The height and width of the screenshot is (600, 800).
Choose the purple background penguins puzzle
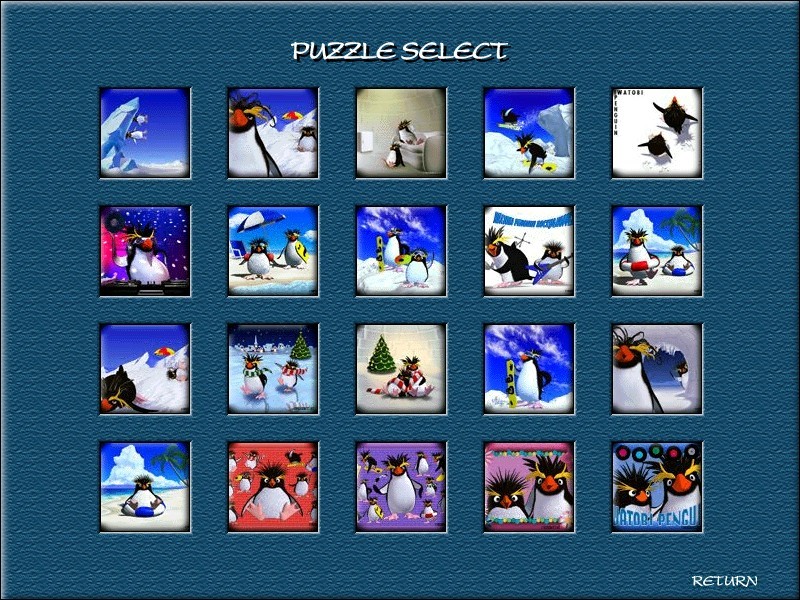tap(401, 487)
